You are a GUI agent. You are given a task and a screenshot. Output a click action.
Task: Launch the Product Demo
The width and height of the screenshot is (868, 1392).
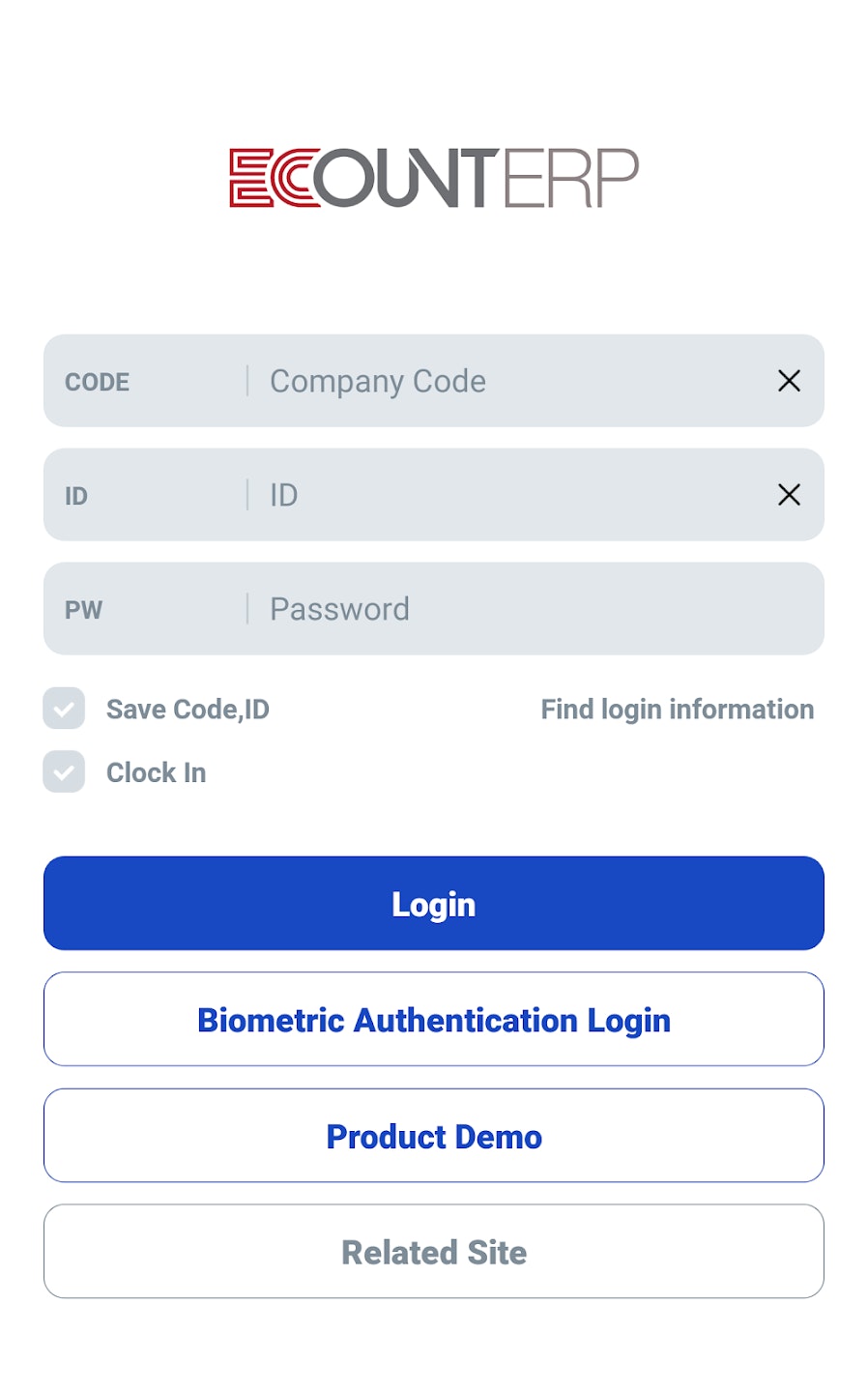[x=434, y=1136]
